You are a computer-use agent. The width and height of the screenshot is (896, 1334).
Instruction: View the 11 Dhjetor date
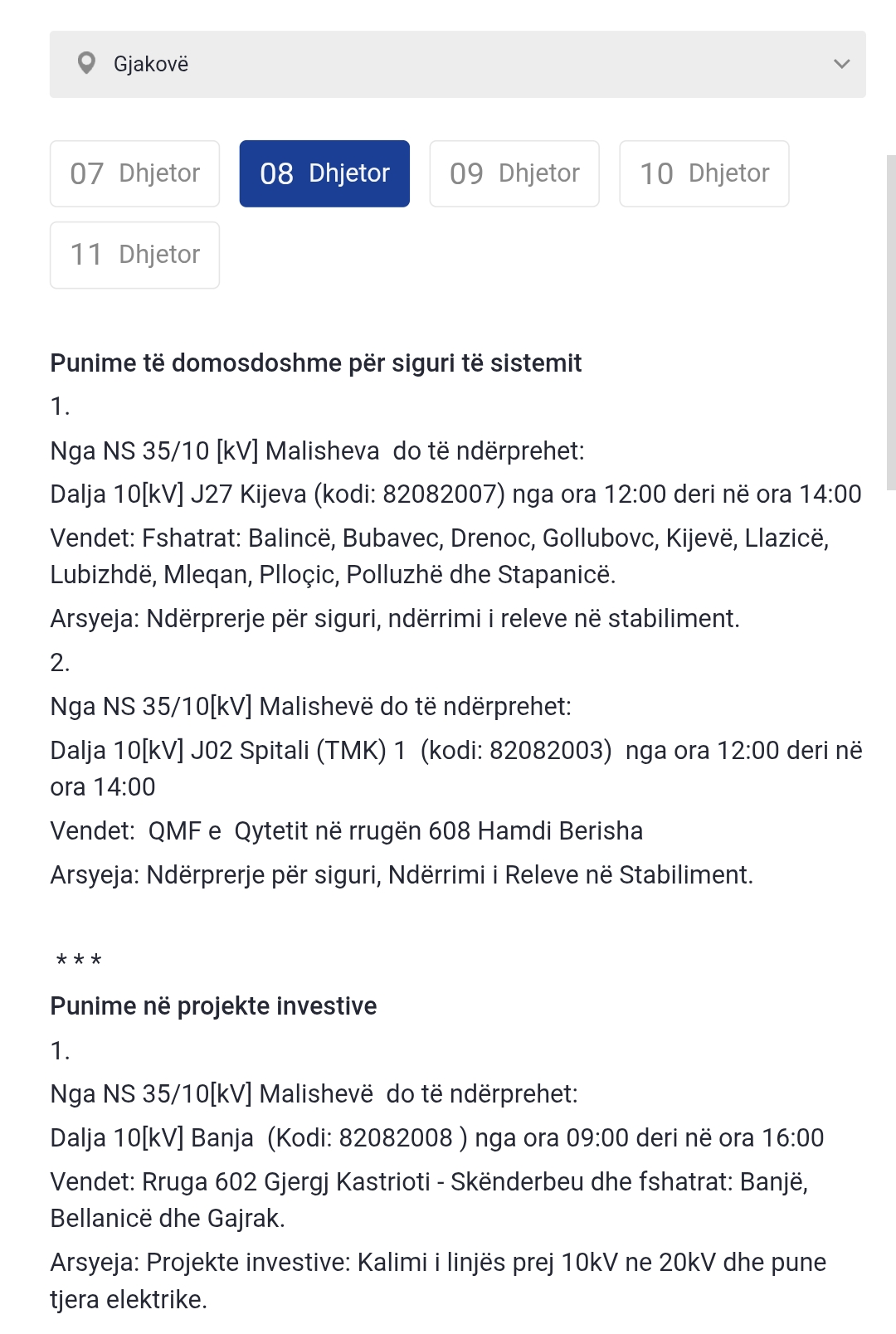tap(134, 255)
